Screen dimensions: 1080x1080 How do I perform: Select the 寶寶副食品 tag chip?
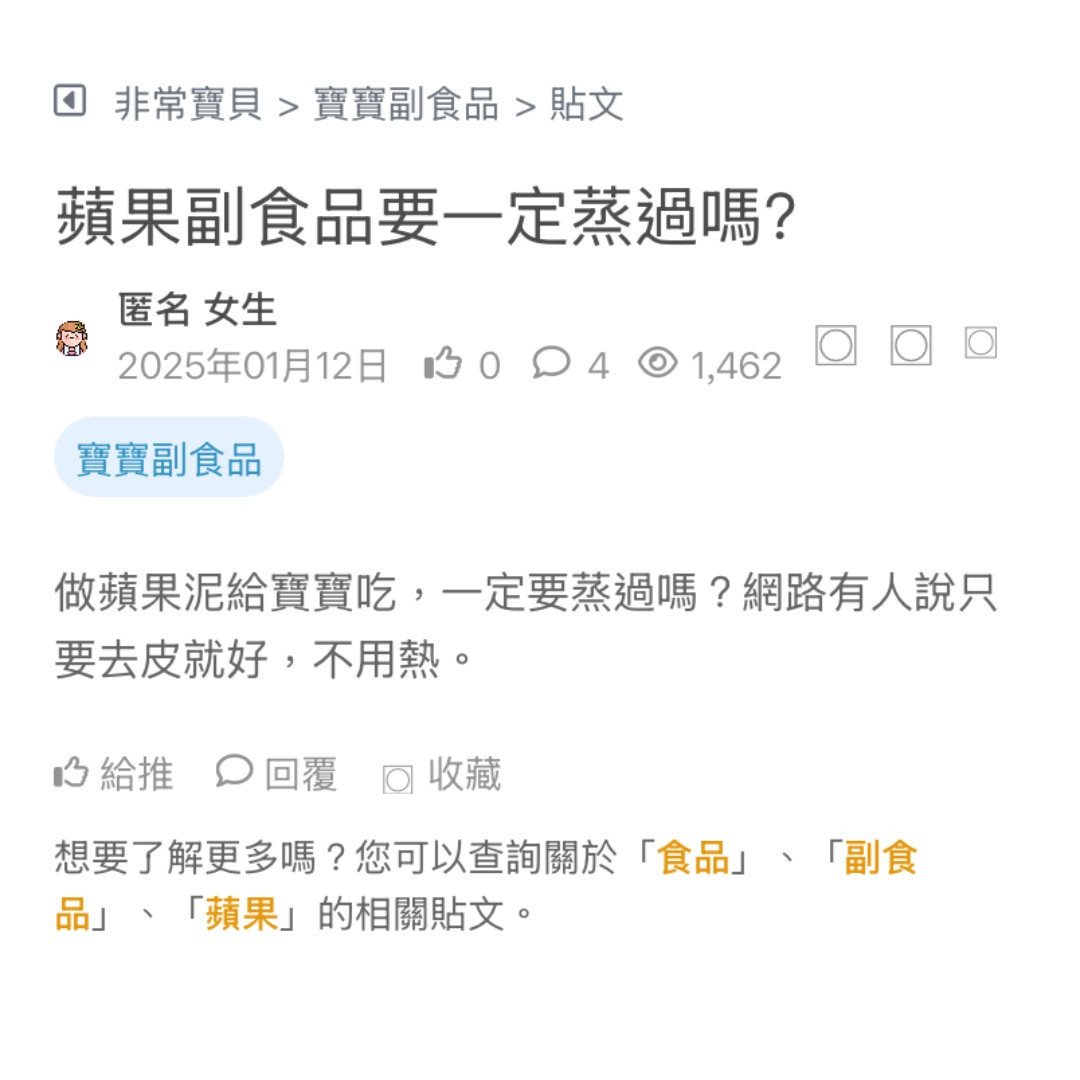[169, 458]
